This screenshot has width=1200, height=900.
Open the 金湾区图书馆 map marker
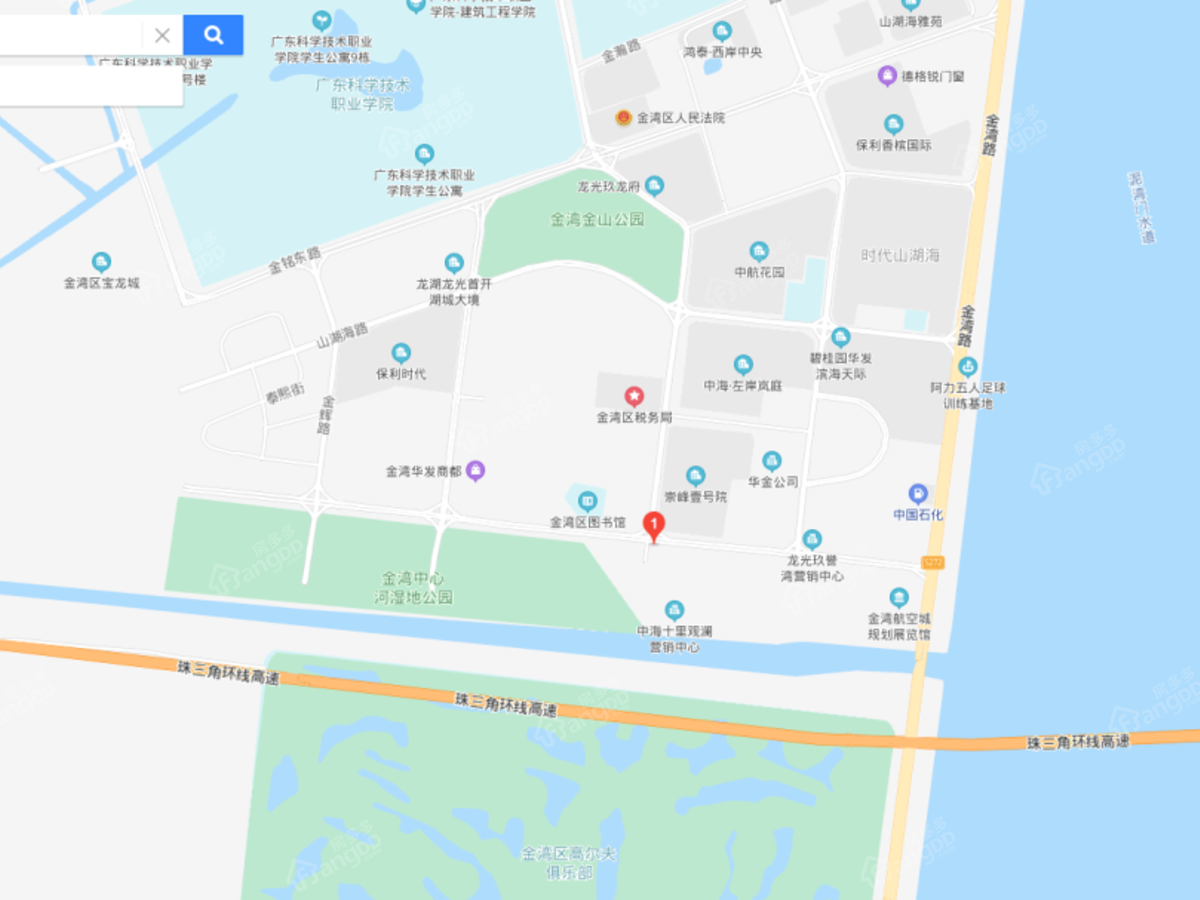587,501
